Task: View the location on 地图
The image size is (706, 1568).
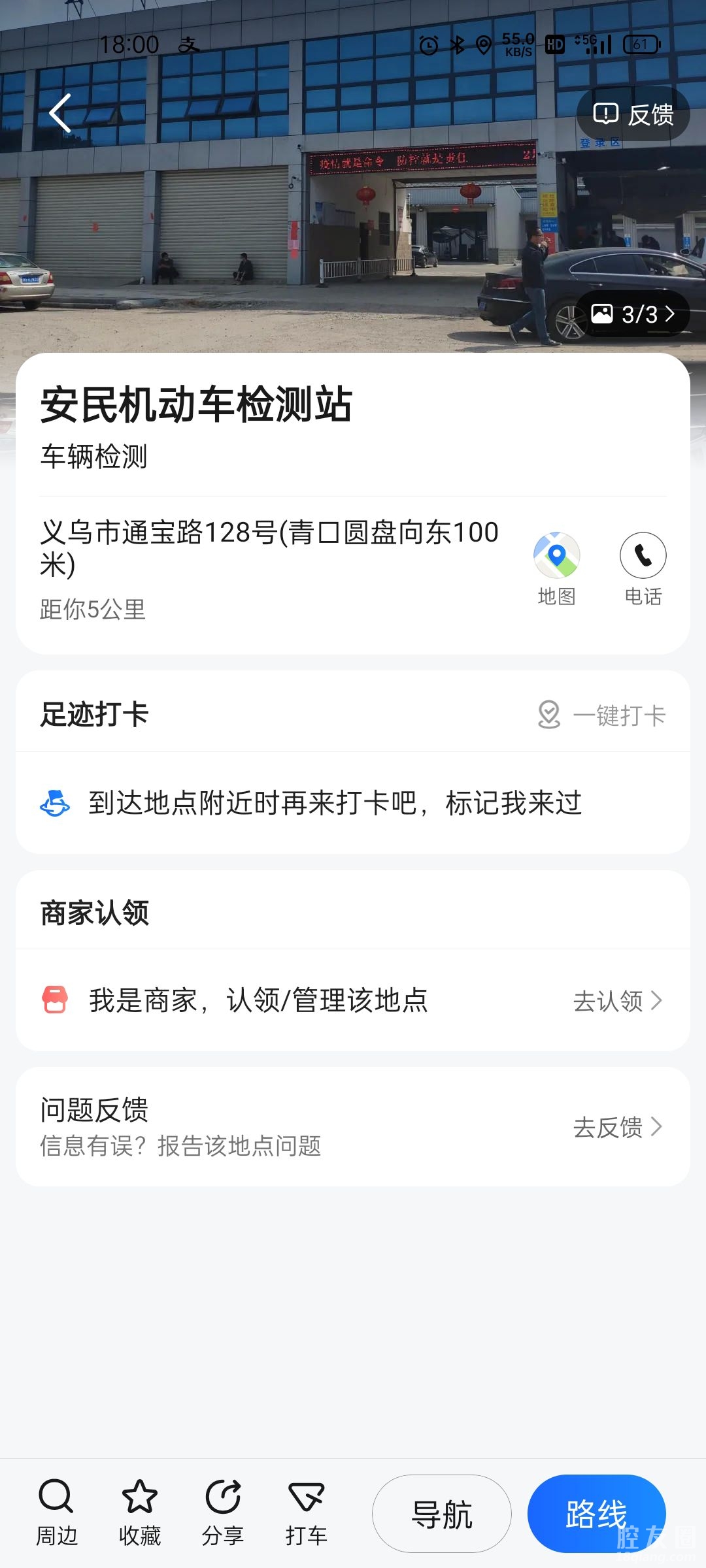Action: [x=556, y=568]
